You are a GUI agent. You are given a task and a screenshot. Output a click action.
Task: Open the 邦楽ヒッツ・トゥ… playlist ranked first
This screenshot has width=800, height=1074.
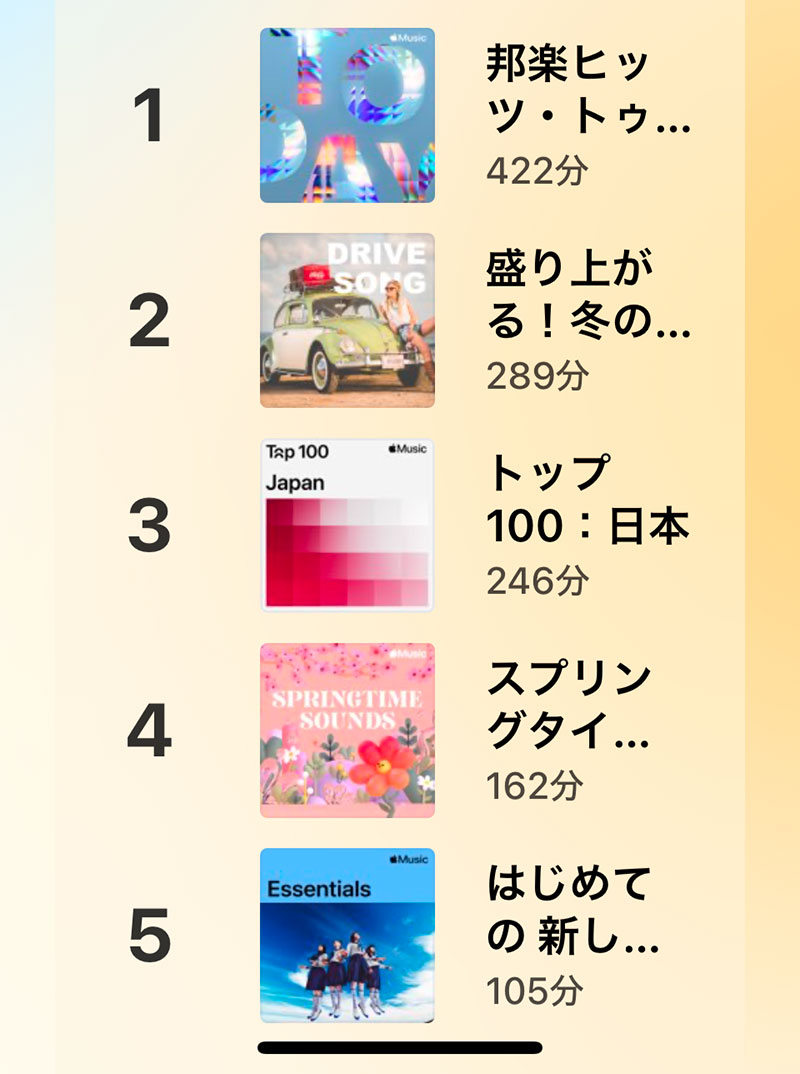[x=347, y=116]
